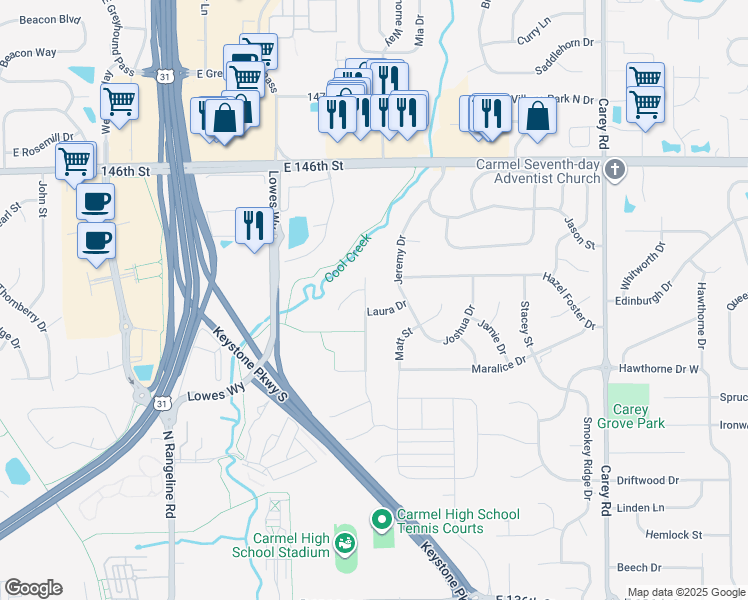Select the Carmel High School Stadium marker
This screenshot has height=600, width=748.
[x=345, y=543]
